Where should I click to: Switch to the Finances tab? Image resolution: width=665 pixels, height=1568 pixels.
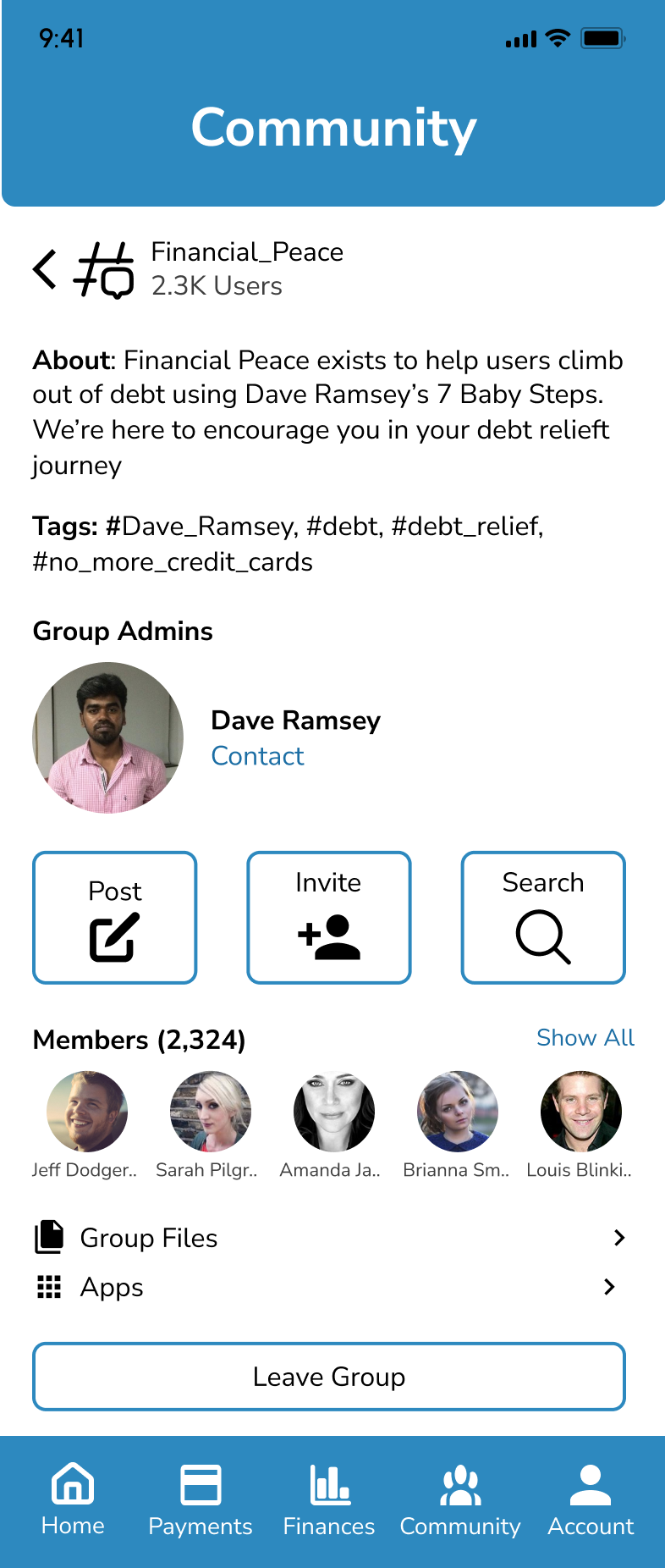(329, 1500)
